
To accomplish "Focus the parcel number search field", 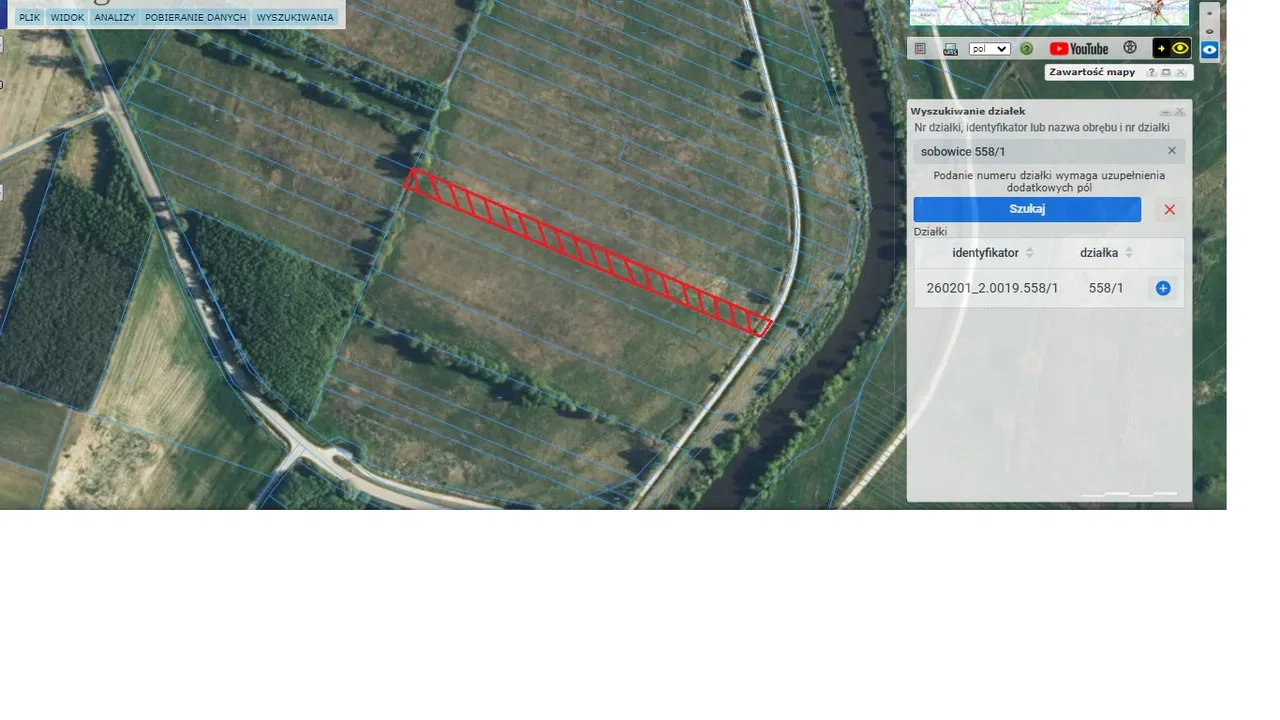I will click(x=1035, y=151).
